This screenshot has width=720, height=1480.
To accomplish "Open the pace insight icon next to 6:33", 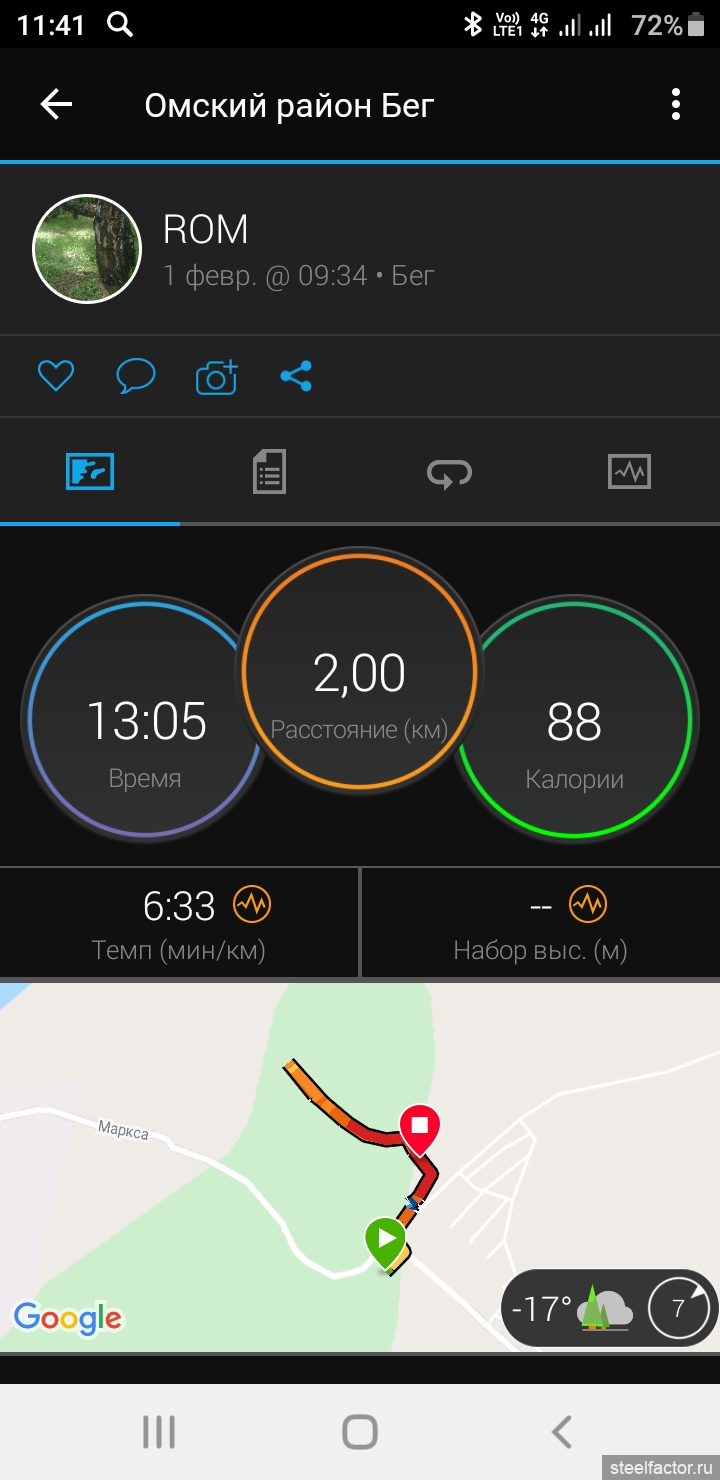I will 252,905.
